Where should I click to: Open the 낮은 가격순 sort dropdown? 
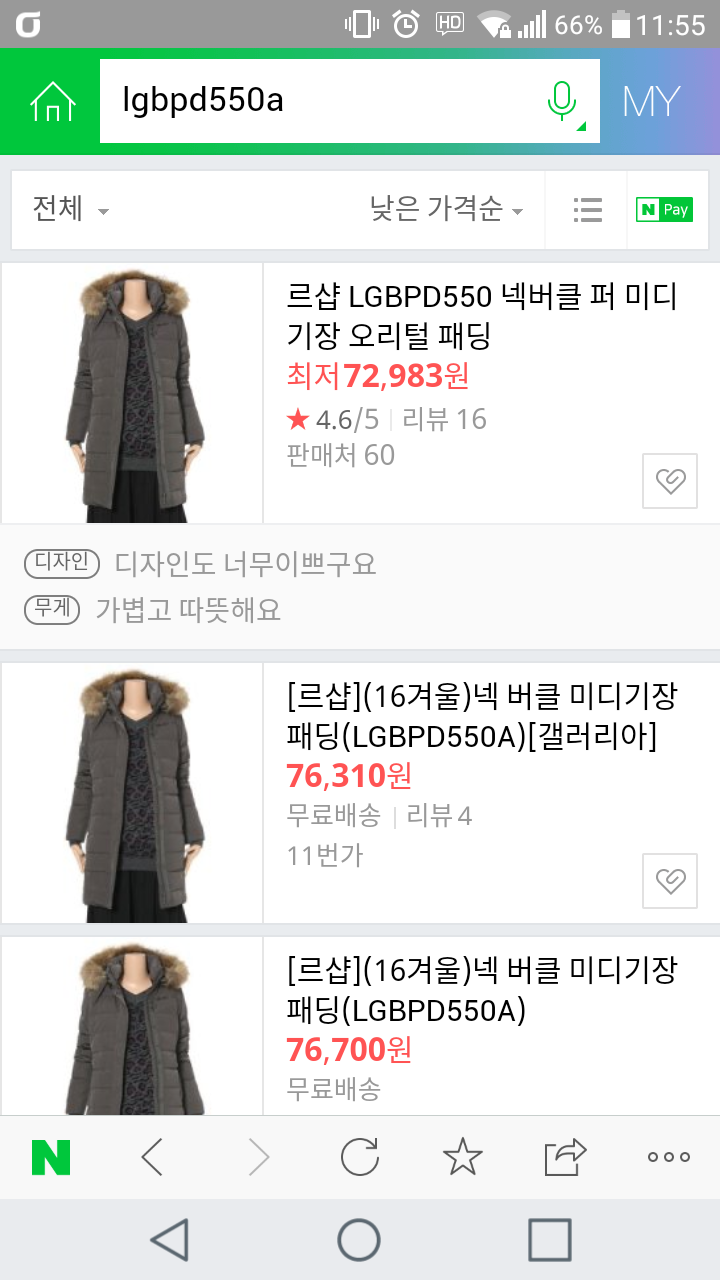pyautogui.click(x=440, y=210)
